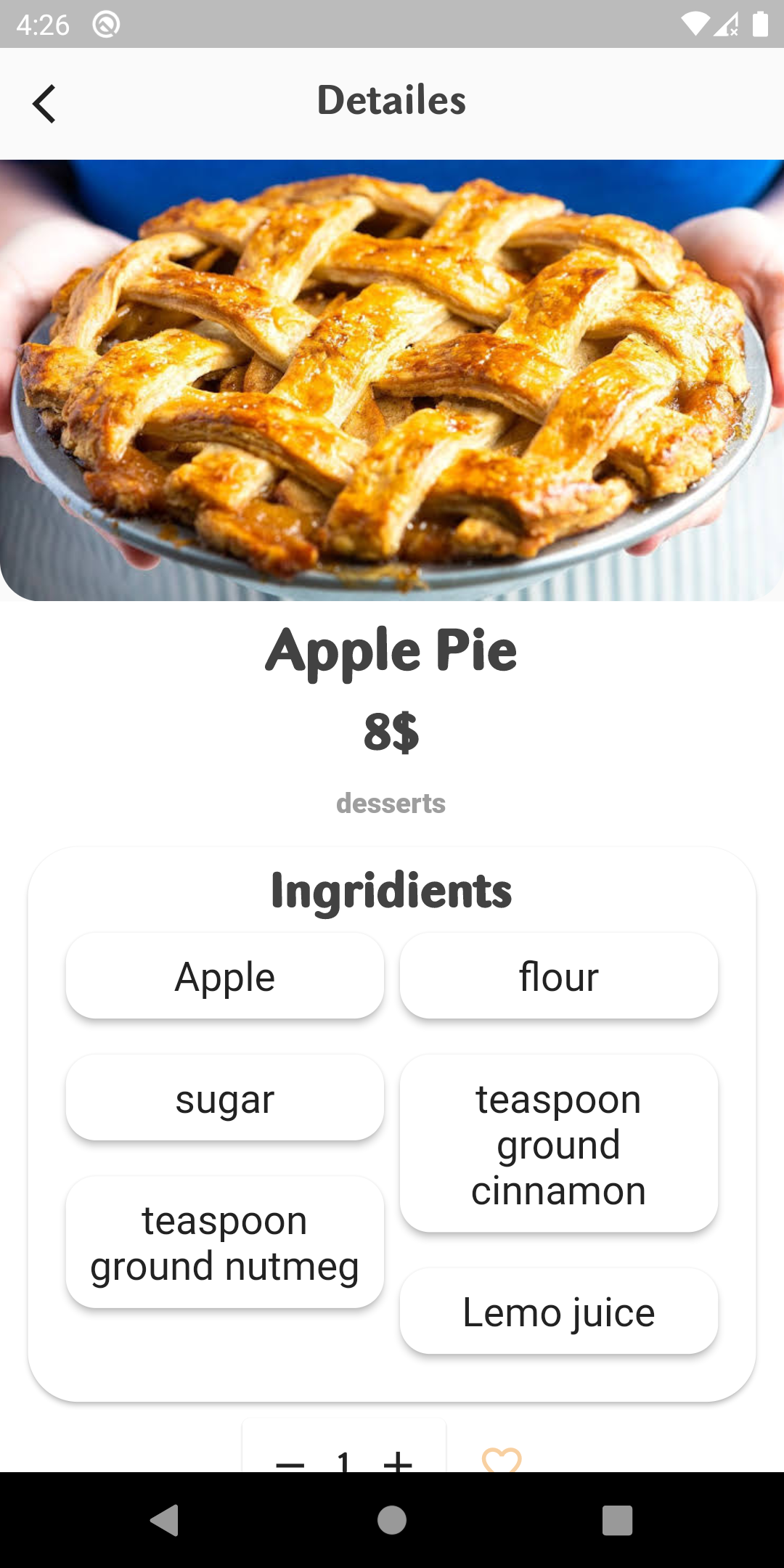Decrease quantity with the minus button
Viewport: 784px width, 1568px height.
[290, 1462]
